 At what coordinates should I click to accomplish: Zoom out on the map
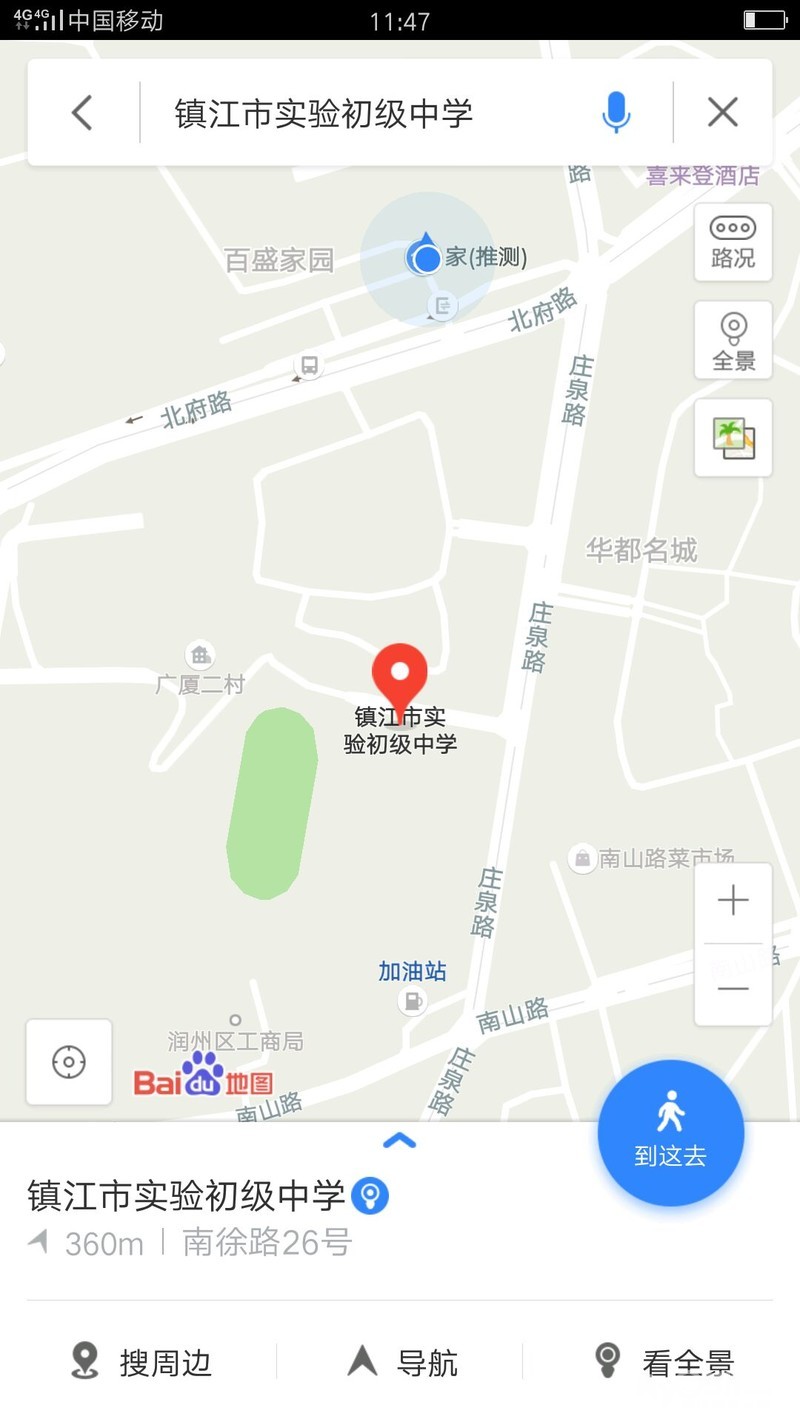tap(733, 989)
